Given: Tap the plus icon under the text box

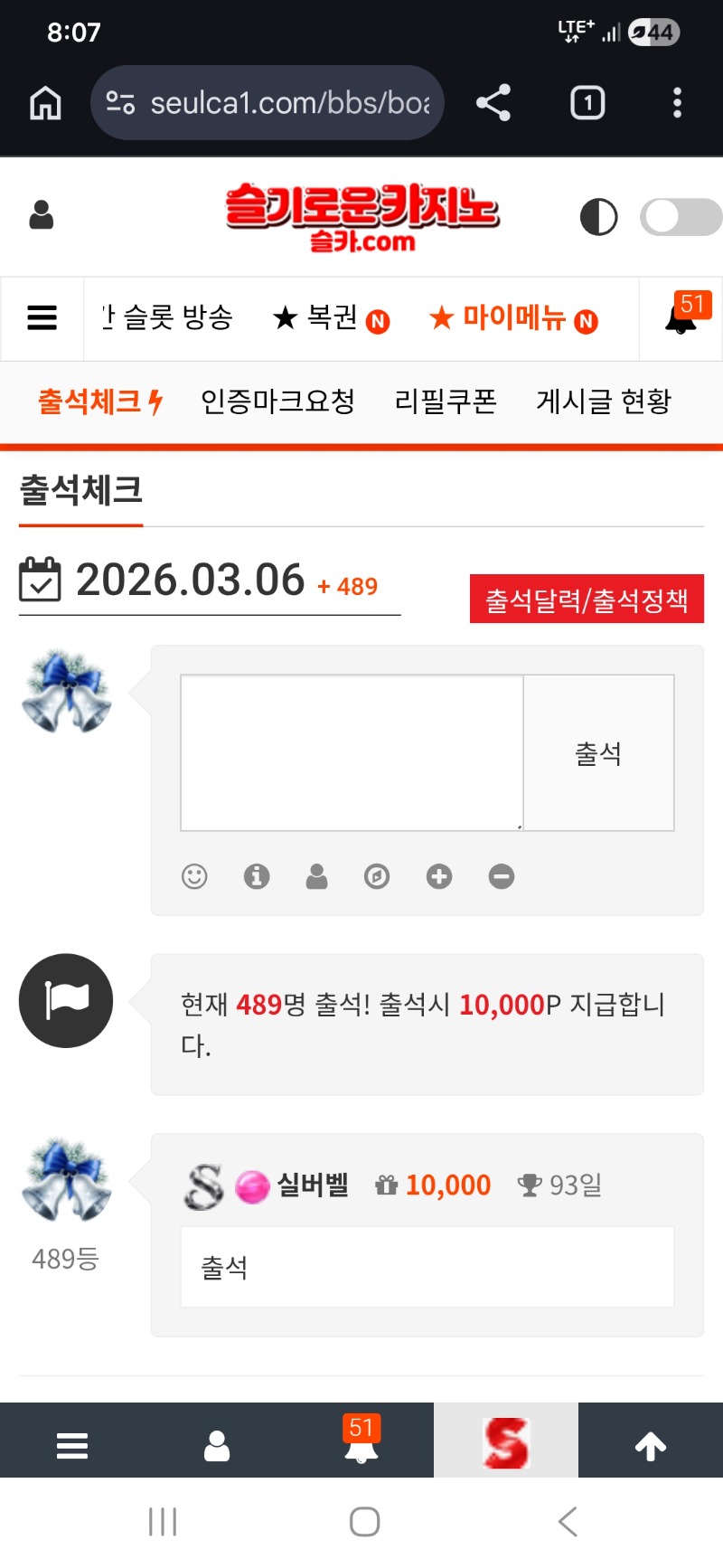Looking at the screenshot, I should [x=439, y=876].
